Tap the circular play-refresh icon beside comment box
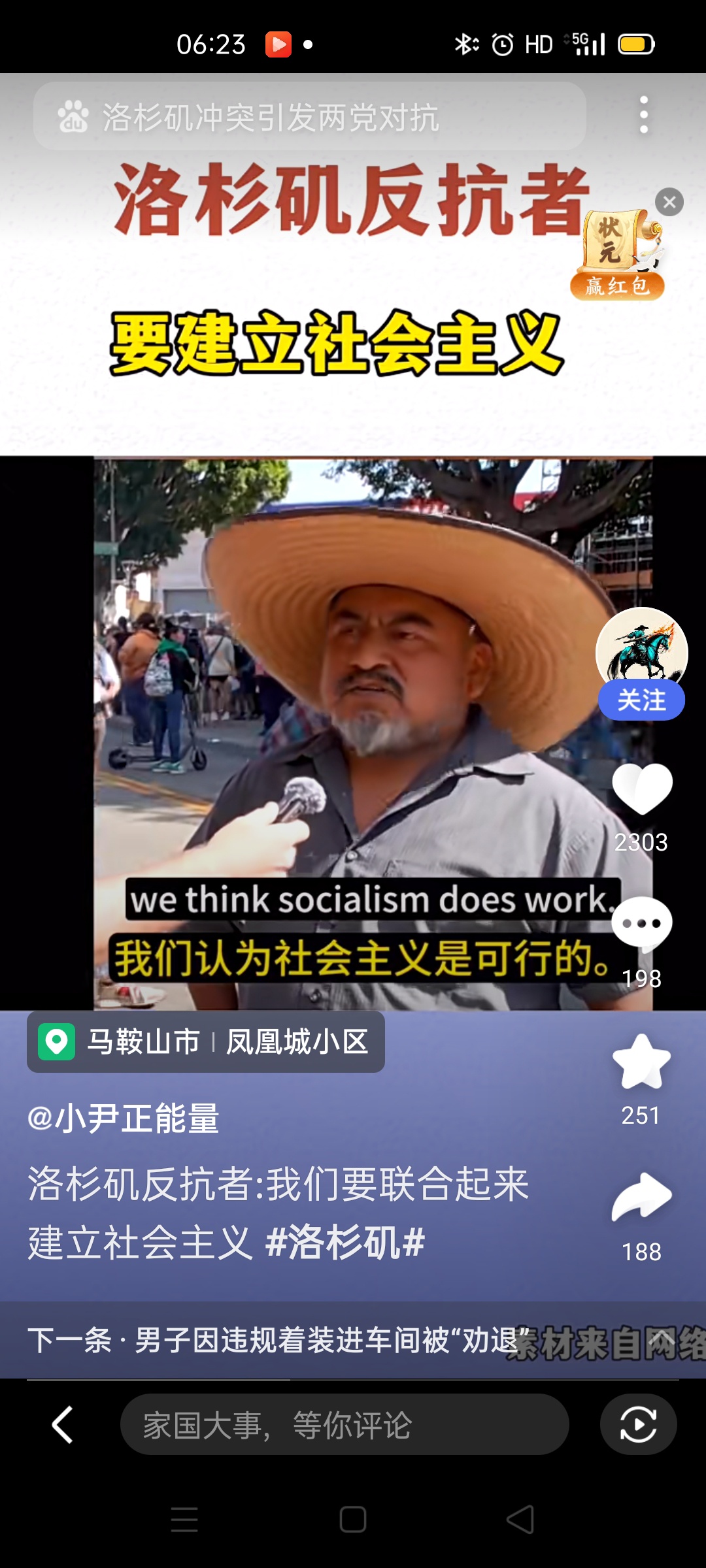 638,1424
